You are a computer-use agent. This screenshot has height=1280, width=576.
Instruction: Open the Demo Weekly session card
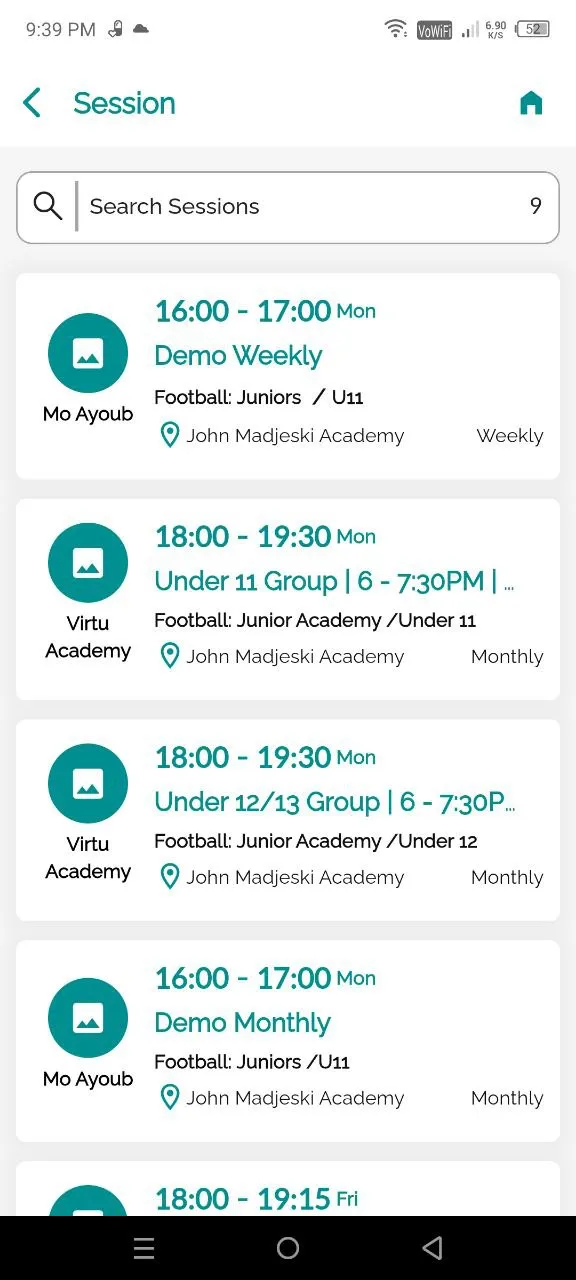288,376
